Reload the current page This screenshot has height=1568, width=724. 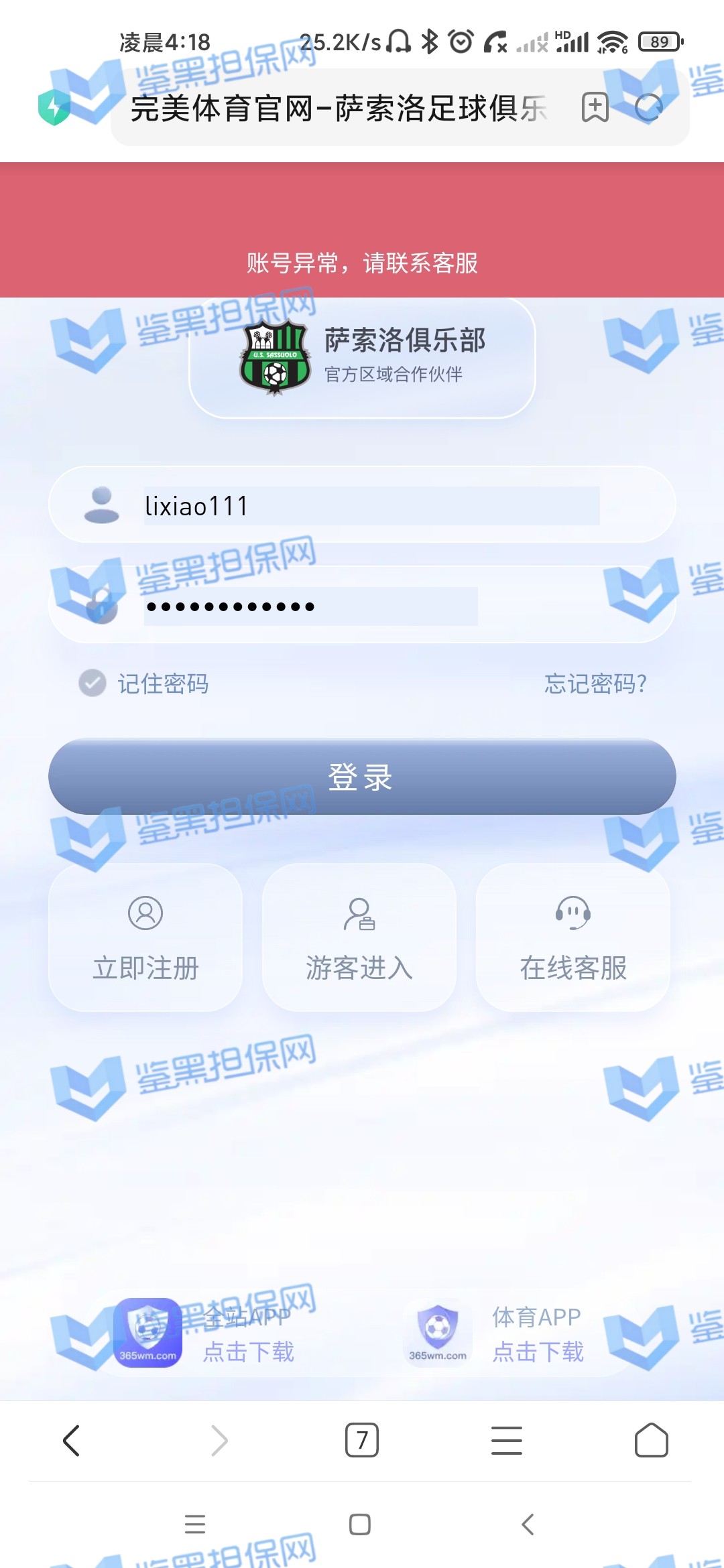pyautogui.click(x=648, y=107)
